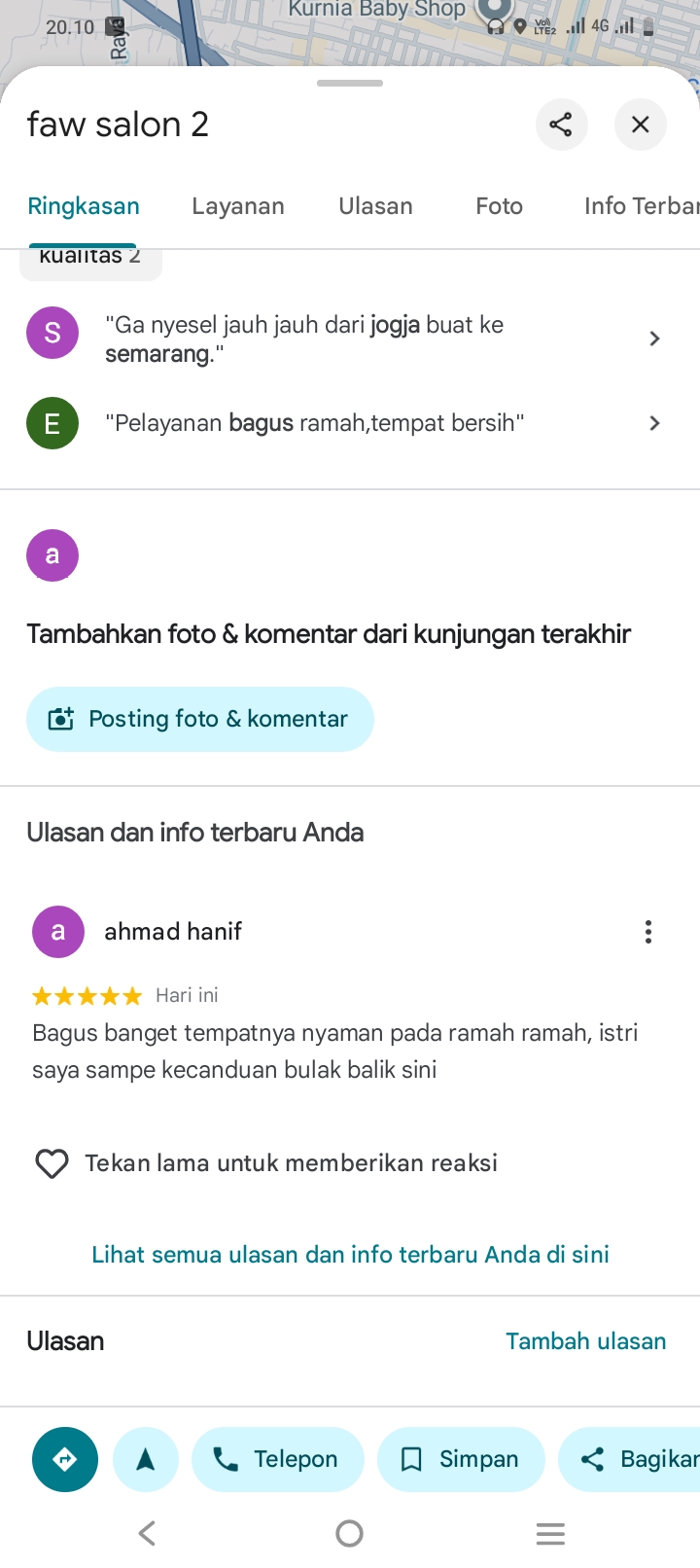Close the faw salon 2 panel

coord(640,125)
